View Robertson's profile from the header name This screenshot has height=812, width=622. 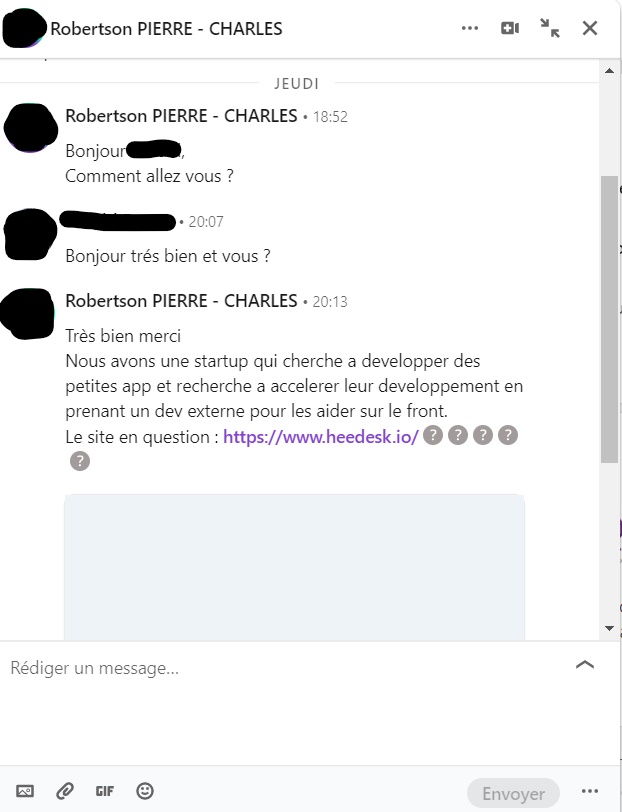(x=166, y=28)
